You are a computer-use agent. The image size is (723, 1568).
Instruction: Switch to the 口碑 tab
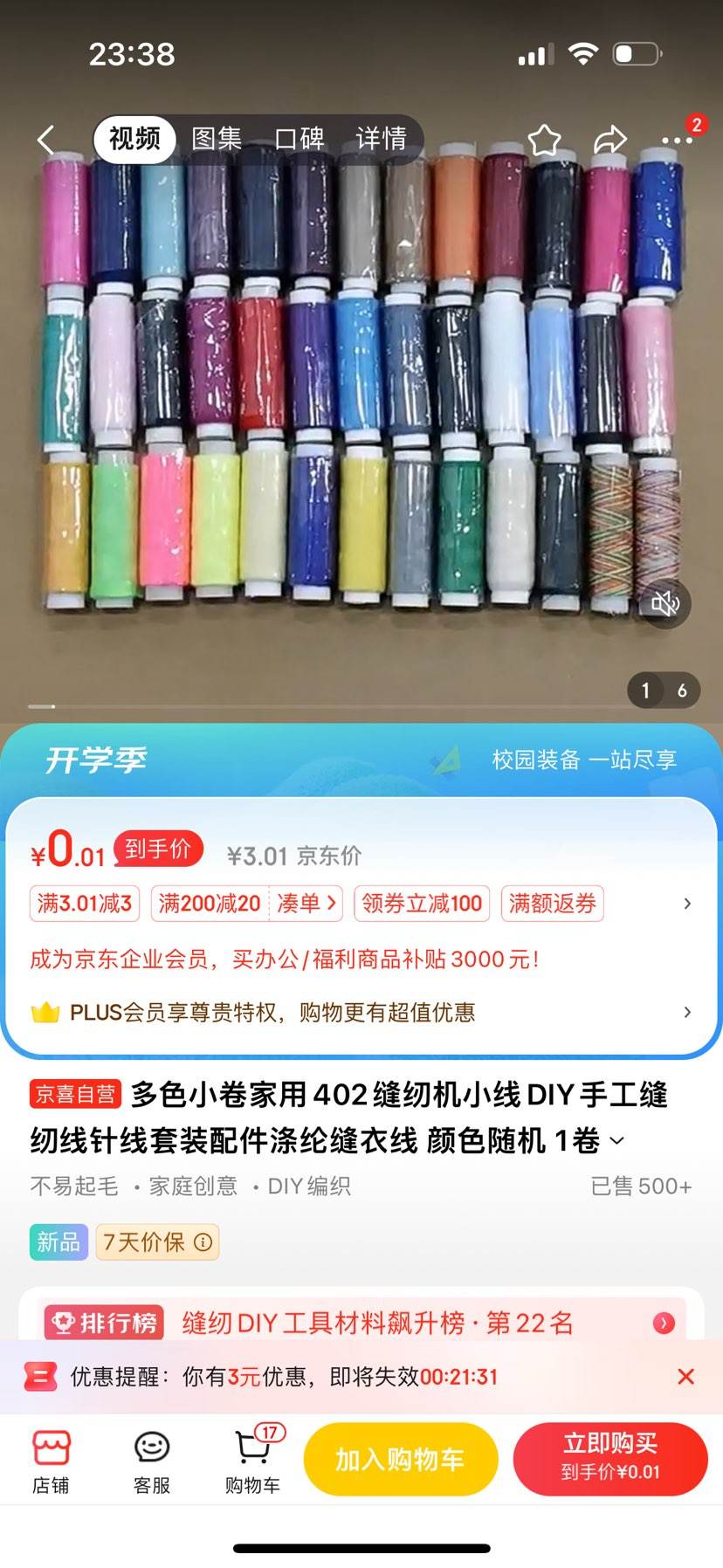tap(299, 140)
